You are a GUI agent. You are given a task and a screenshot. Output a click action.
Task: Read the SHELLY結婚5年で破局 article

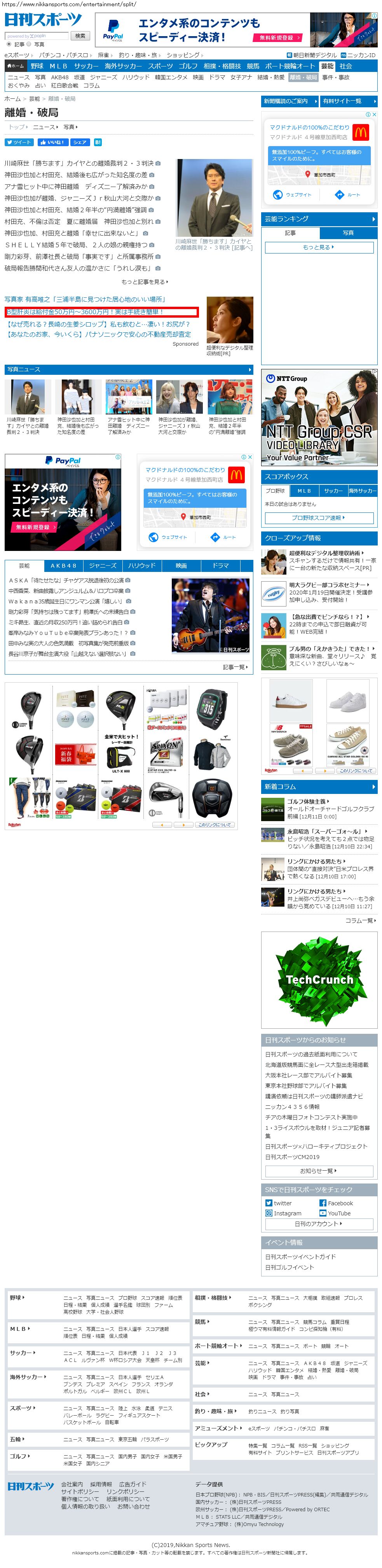(x=76, y=245)
